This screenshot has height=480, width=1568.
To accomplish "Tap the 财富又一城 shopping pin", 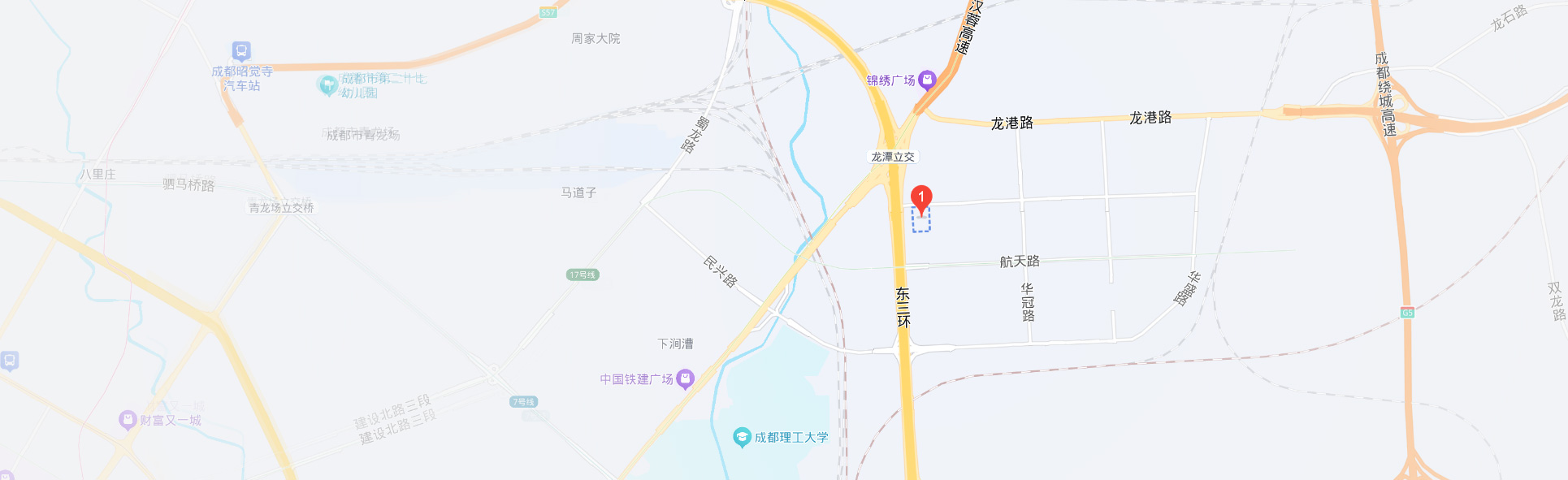I will pos(128,420).
